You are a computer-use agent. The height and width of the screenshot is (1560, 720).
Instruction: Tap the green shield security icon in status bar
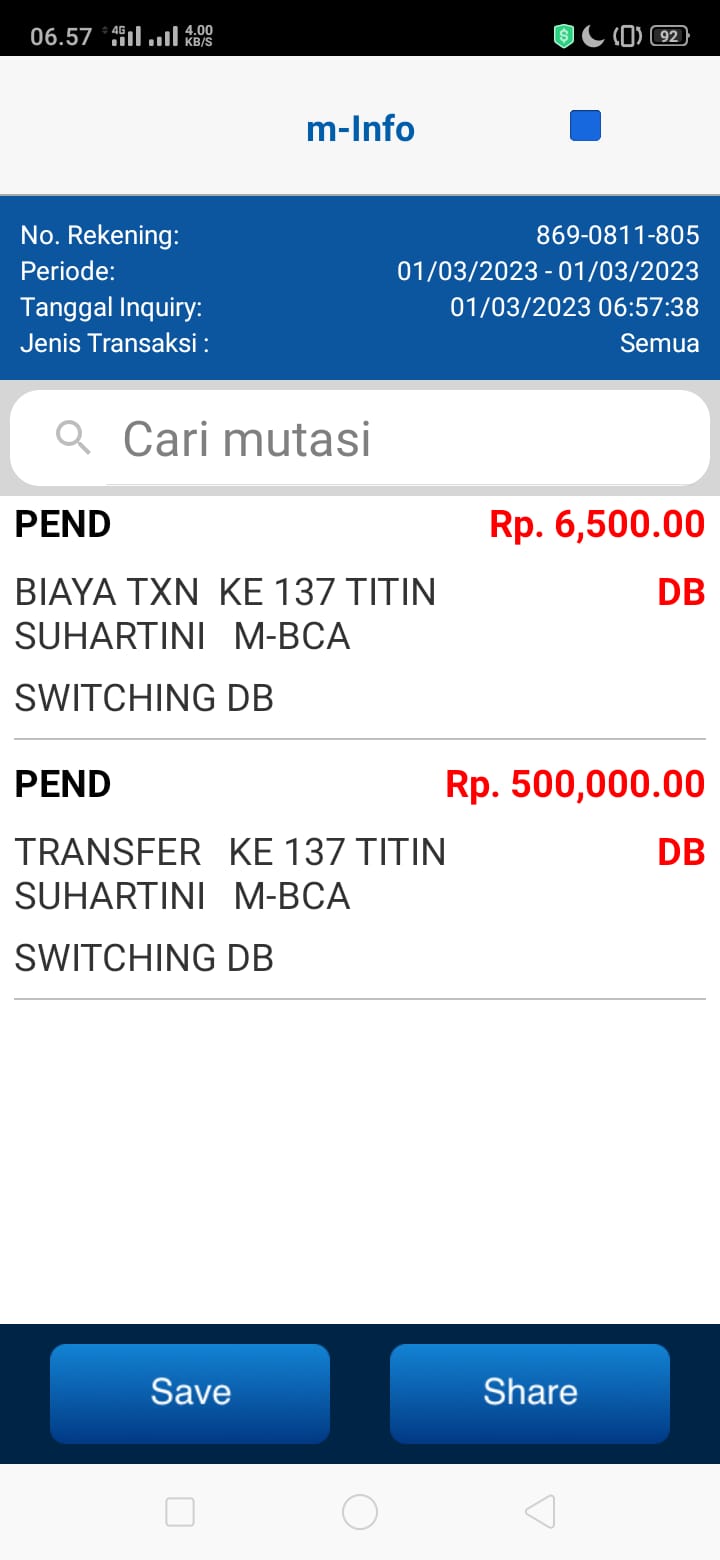click(x=563, y=34)
